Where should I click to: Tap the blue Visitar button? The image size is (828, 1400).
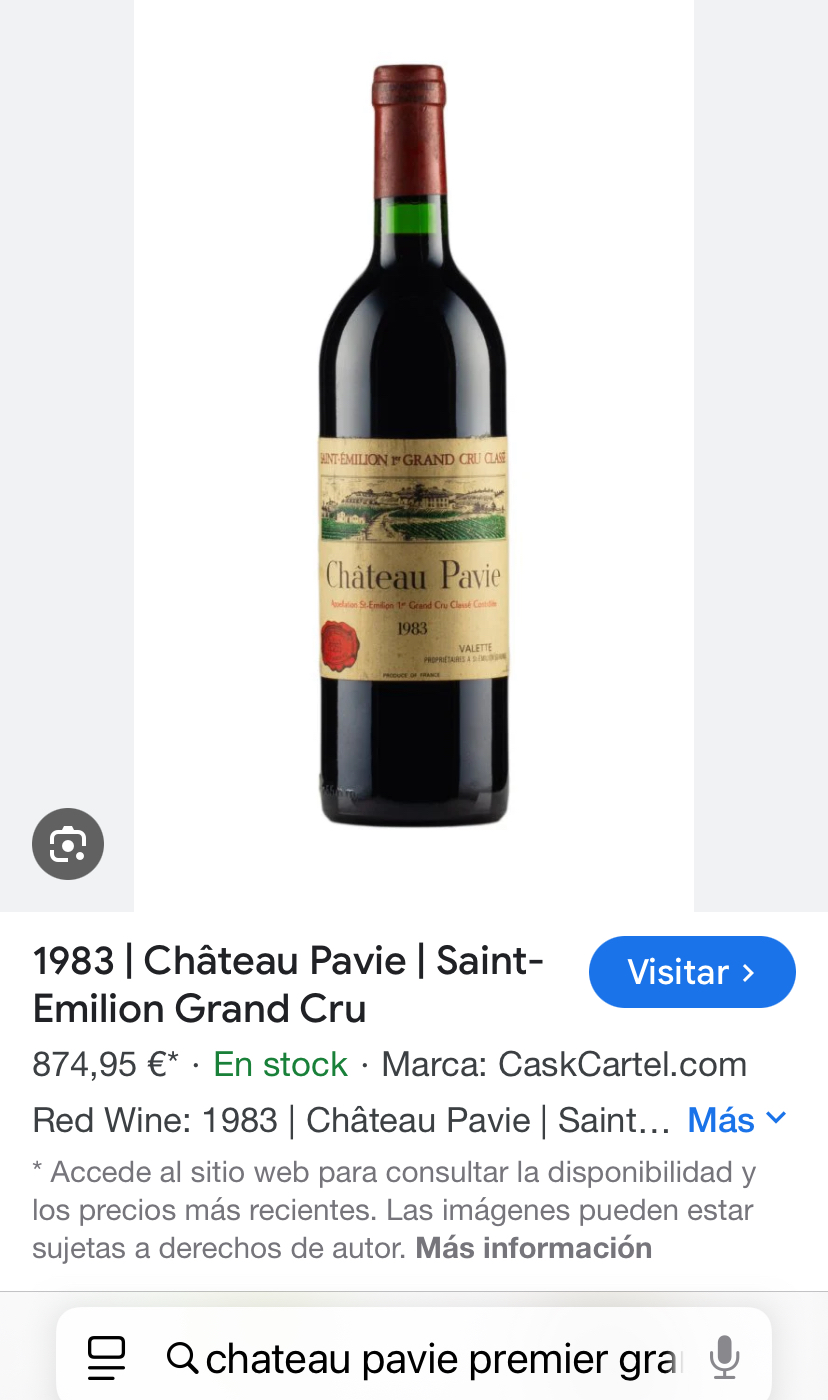[692, 972]
